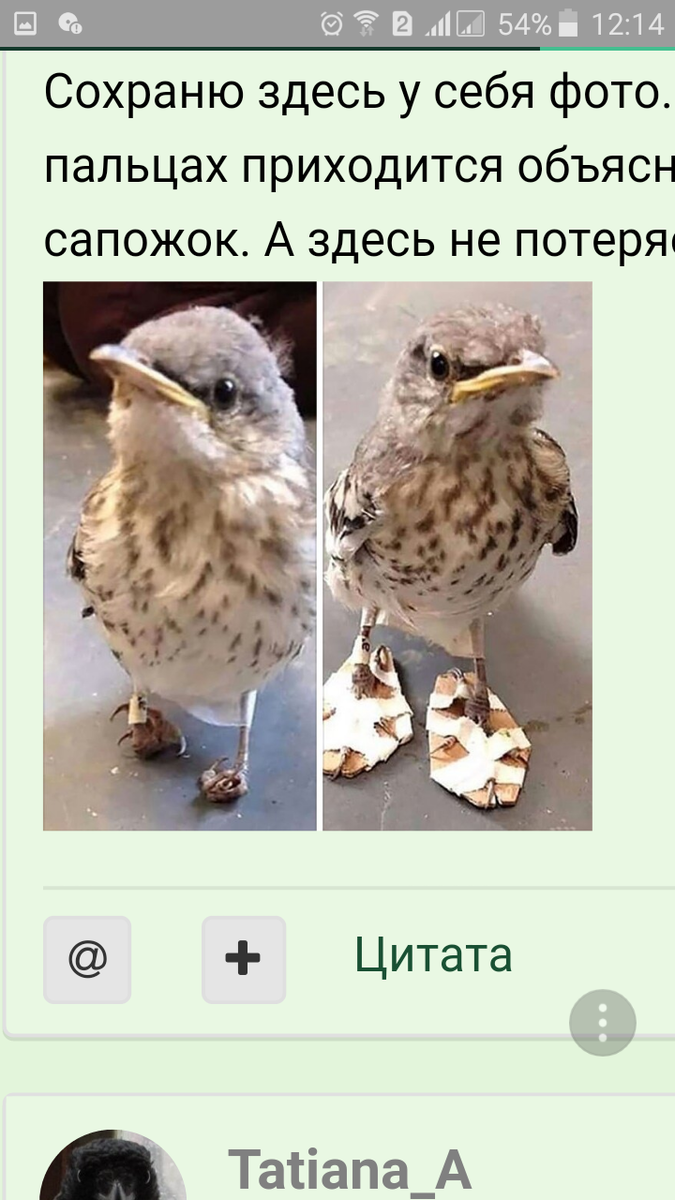Tap Tatiana_A's avatar picture
The height and width of the screenshot is (1200, 675).
click(x=114, y=1166)
